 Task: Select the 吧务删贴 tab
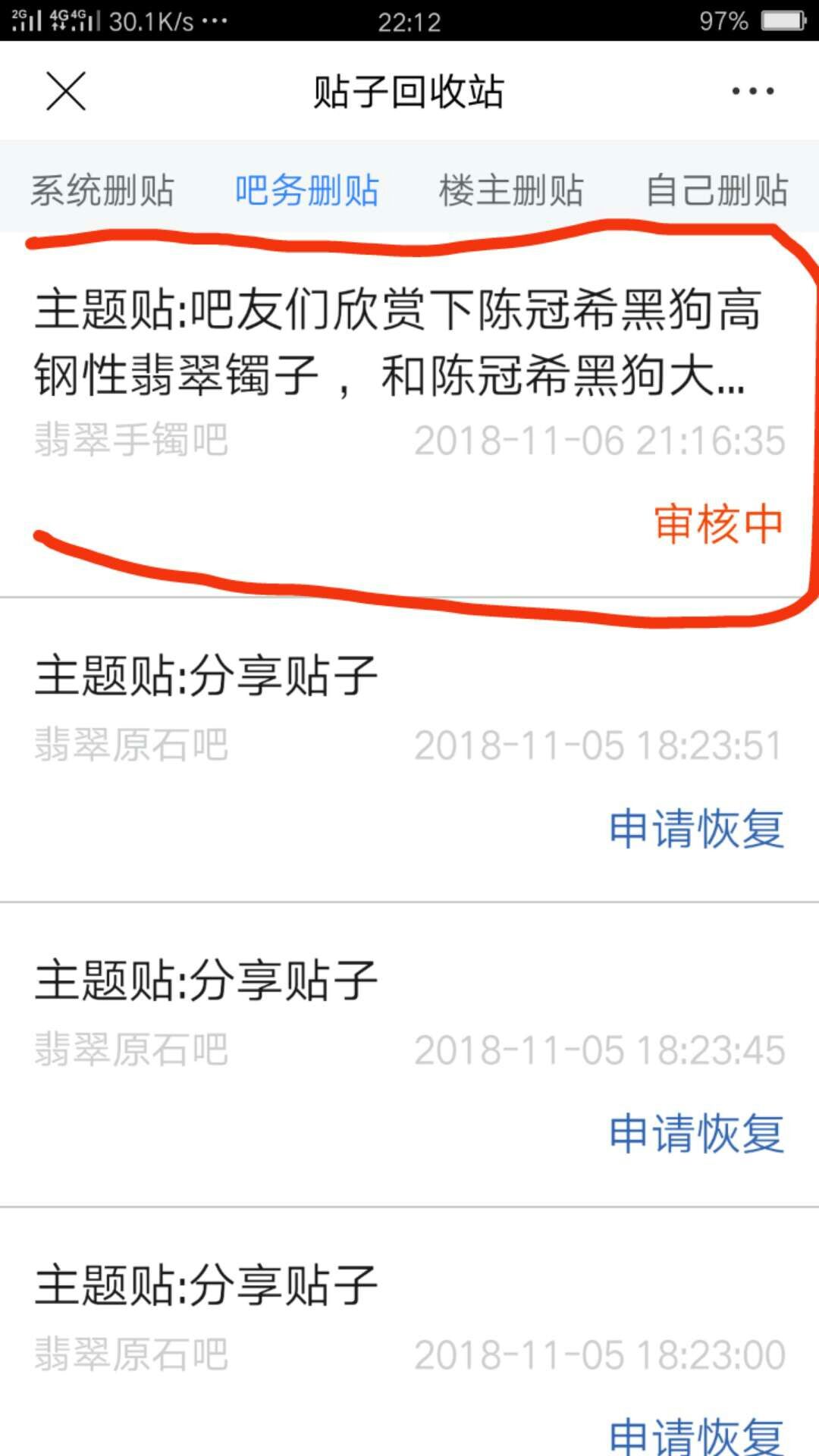(306, 190)
